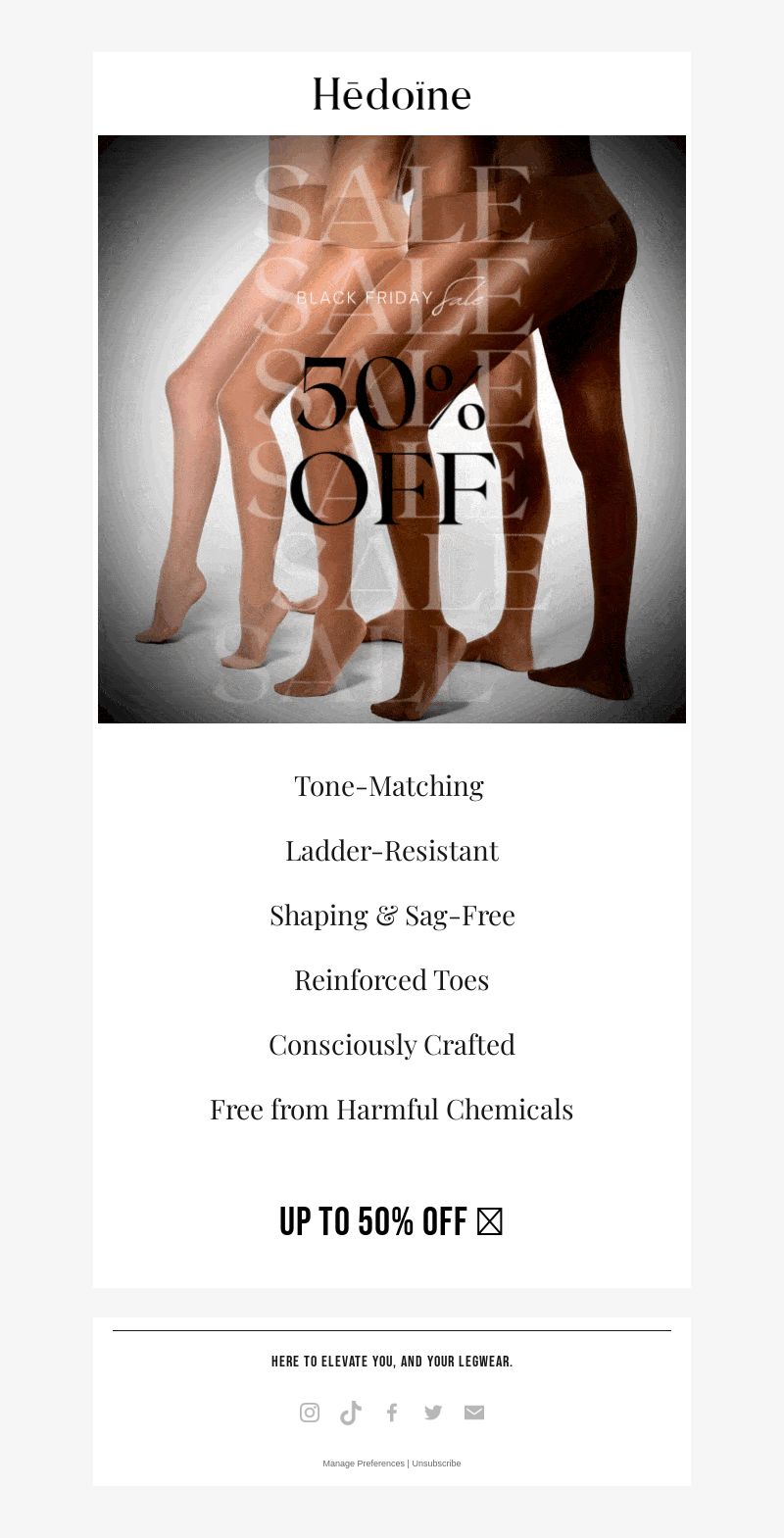The width and height of the screenshot is (784, 1538).
Task: Tap the UP TO 50% OFF link
Action: coord(391,1222)
